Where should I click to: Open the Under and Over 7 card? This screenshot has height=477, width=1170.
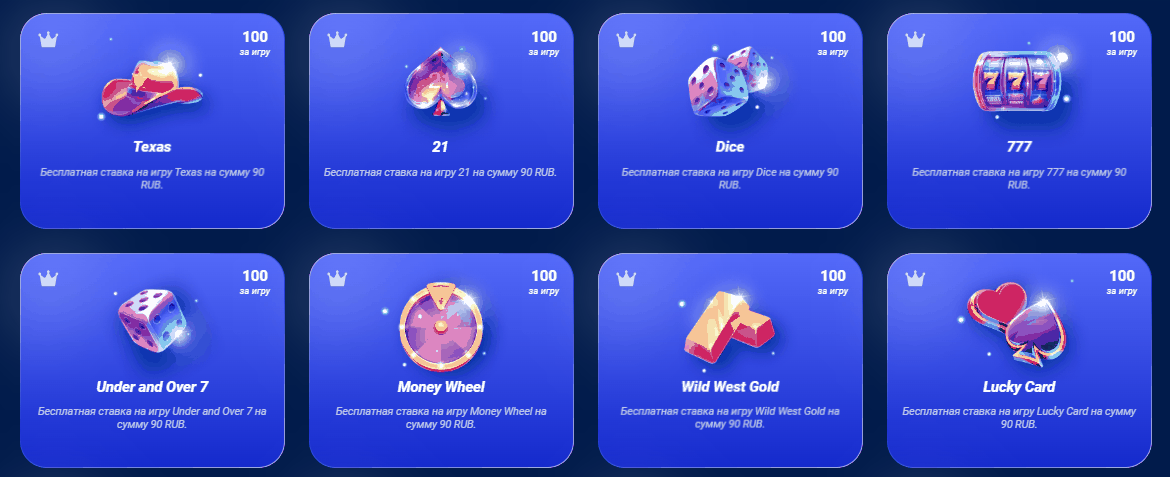[x=152, y=361]
